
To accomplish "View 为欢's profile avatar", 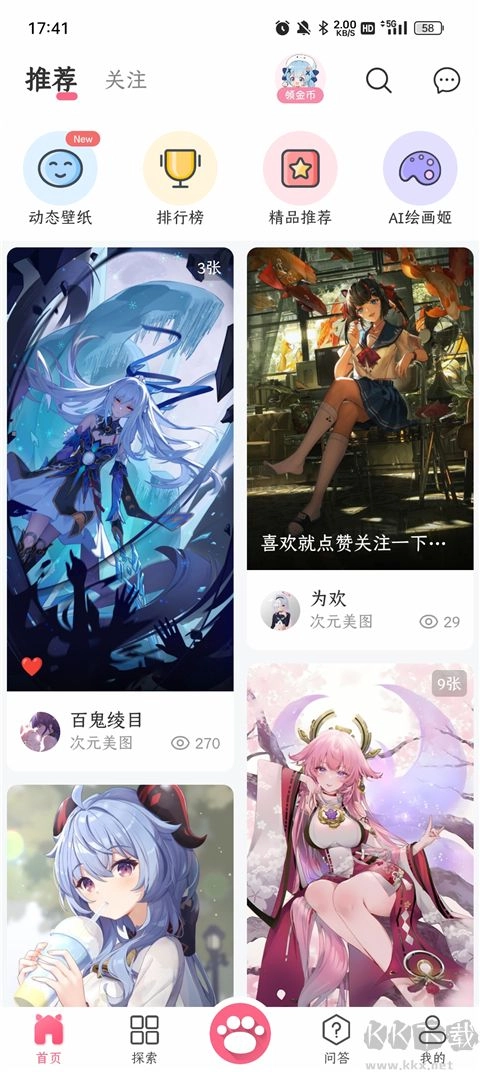I will (280, 610).
